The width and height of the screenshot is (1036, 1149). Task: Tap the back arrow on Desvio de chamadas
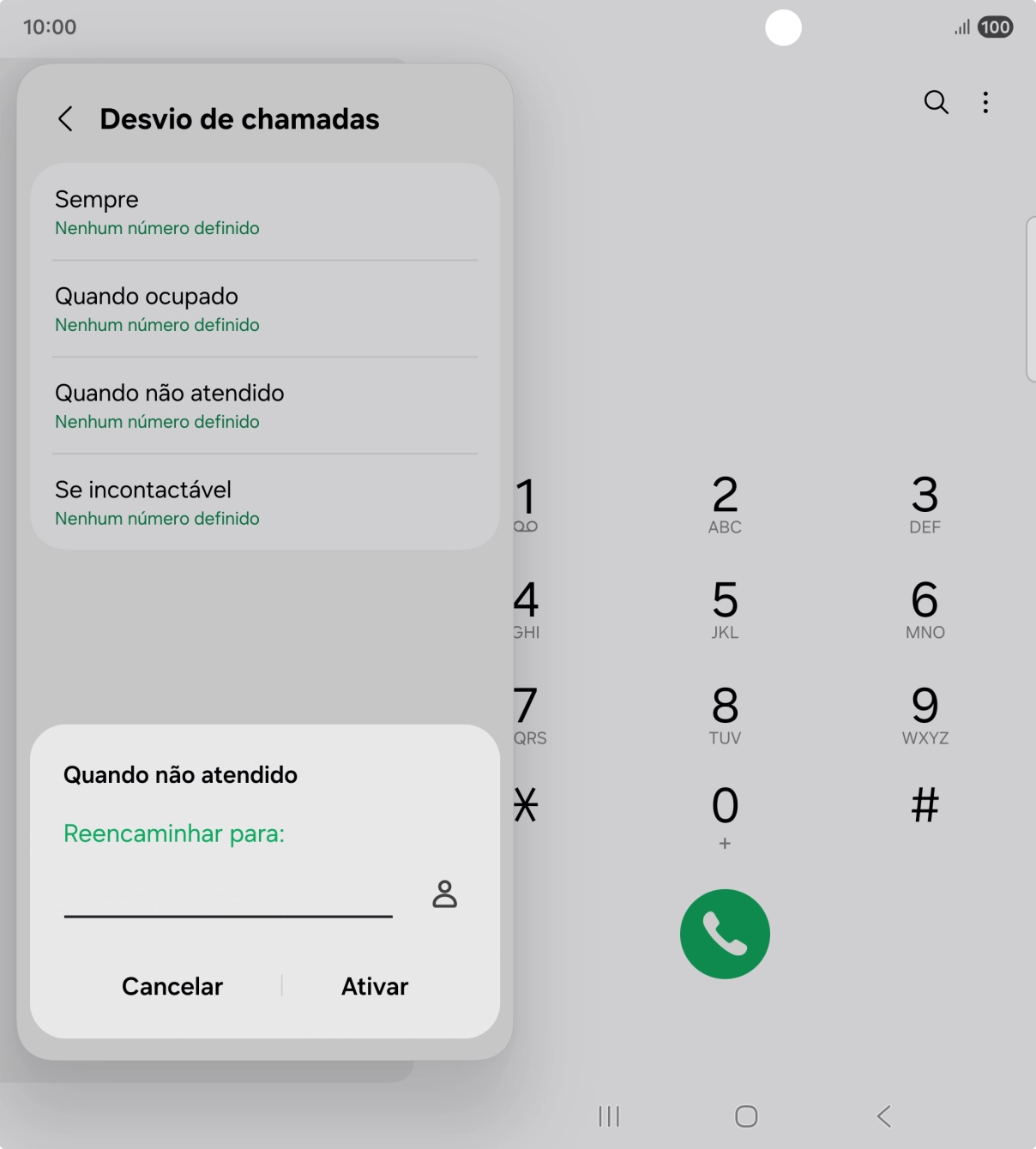(x=66, y=118)
